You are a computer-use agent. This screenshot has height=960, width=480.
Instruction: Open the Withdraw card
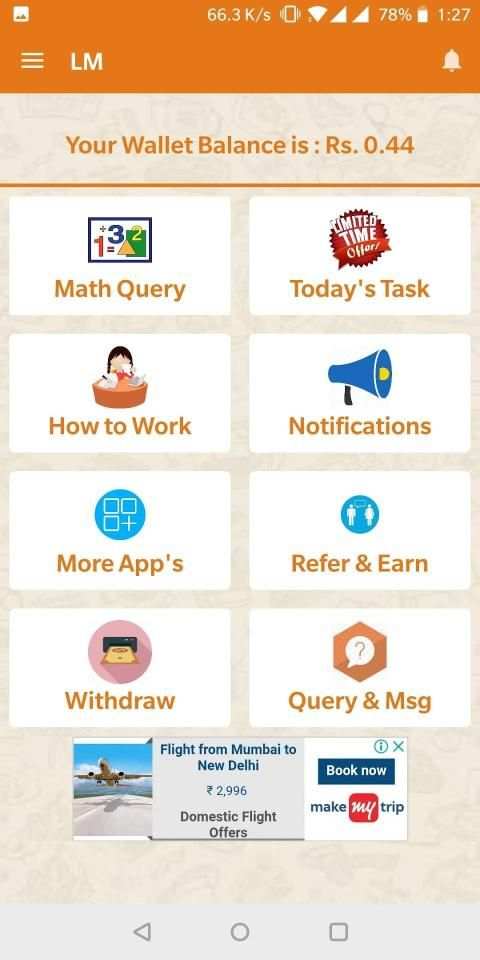120,667
